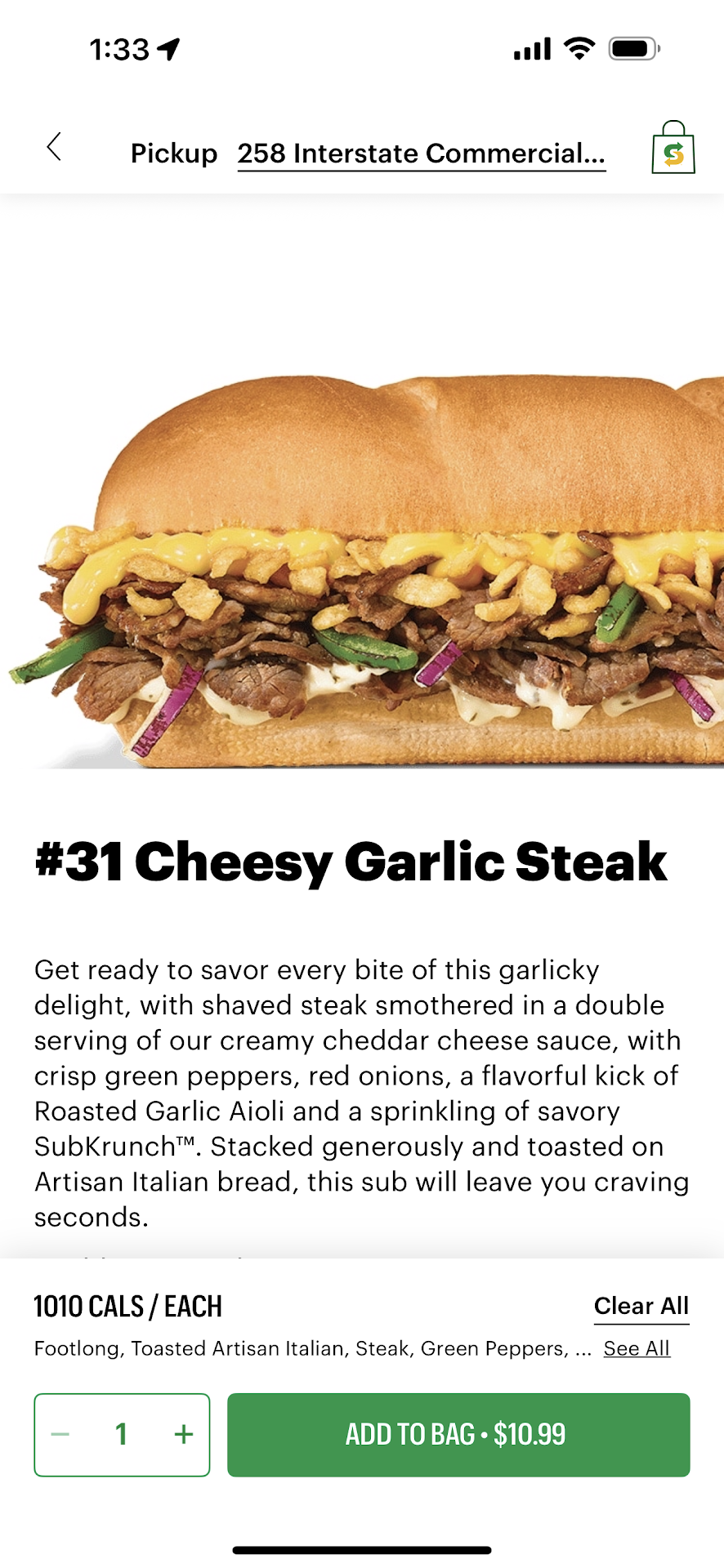Go back to the previous screen
This screenshot has height=1568, width=724.
pyautogui.click(x=54, y=148)
